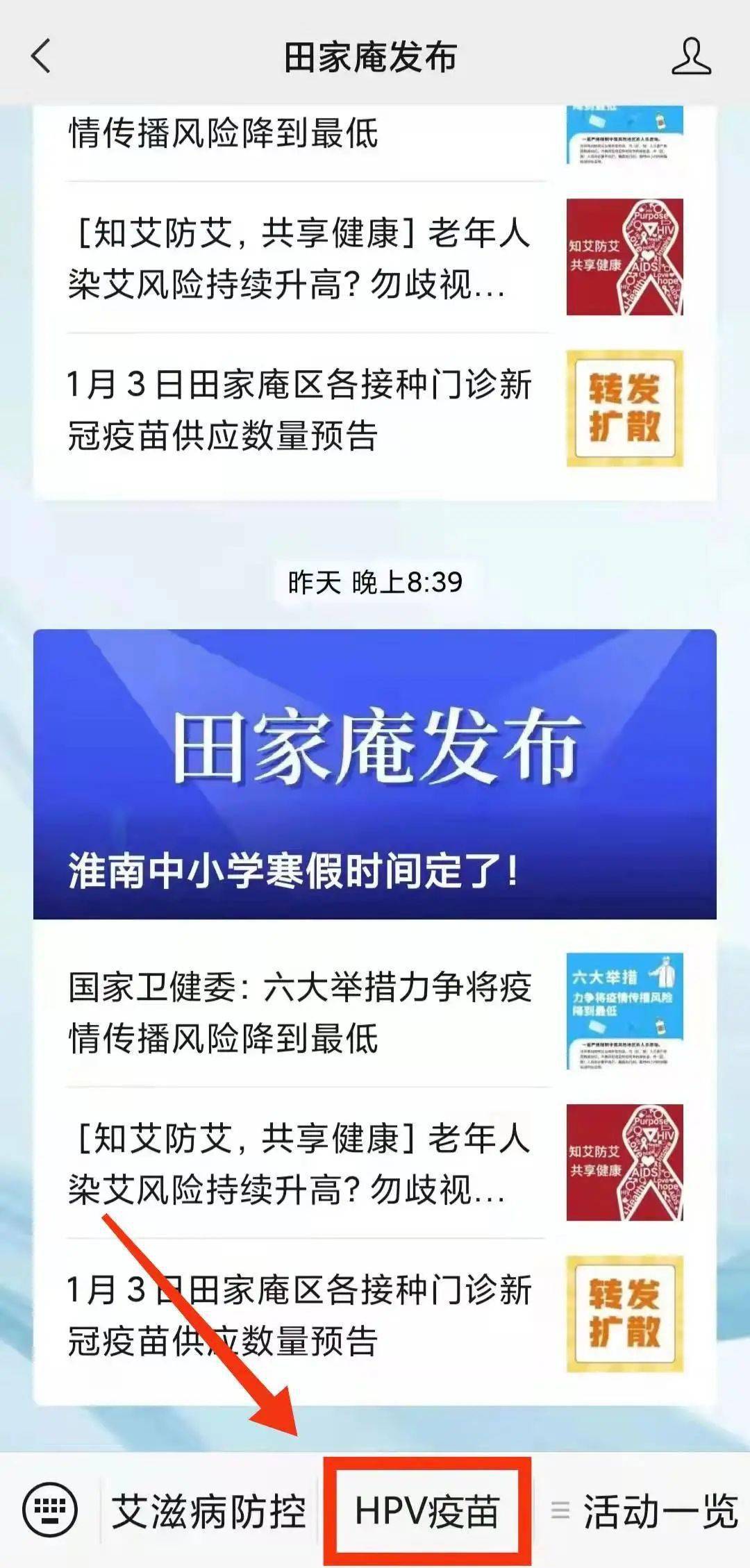
Task: Switch to keyboard input mode
Action: point(50,1510)
